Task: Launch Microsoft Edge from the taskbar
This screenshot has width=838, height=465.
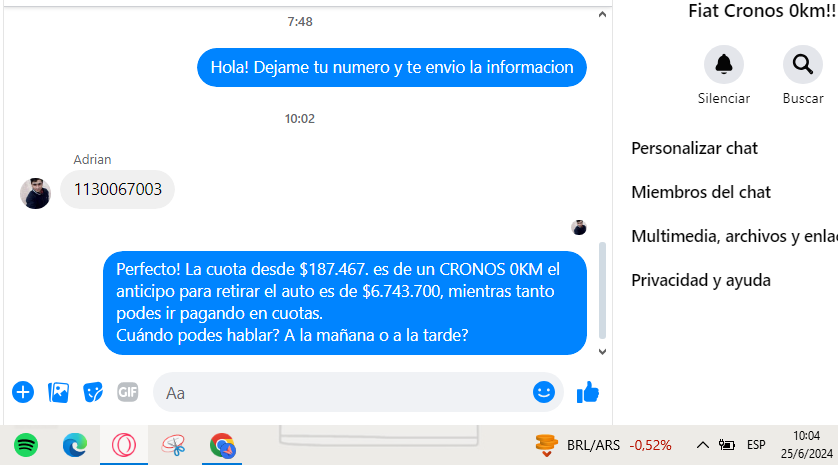Action: click(x=75, y=445)
